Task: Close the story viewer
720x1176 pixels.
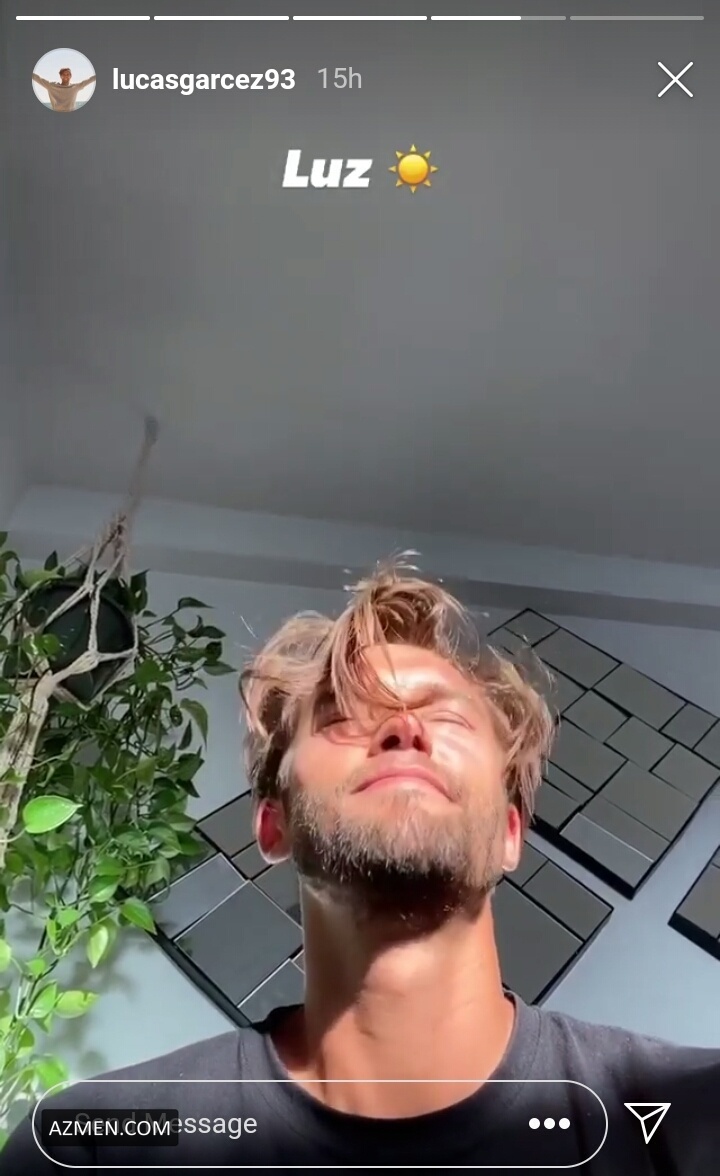Action: pos(675,80)
